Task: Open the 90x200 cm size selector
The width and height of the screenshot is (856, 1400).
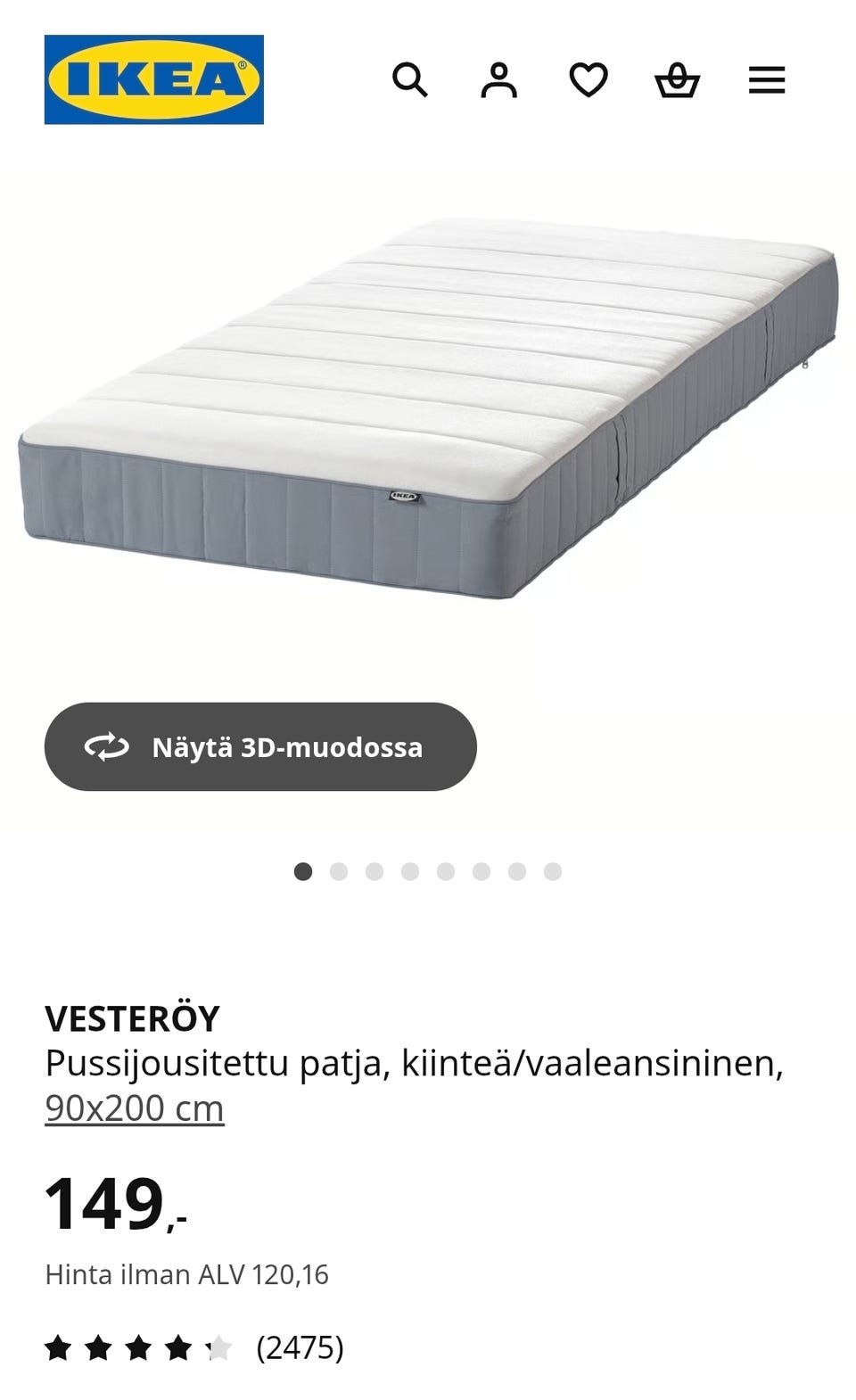Action: tap(135, 1109)
